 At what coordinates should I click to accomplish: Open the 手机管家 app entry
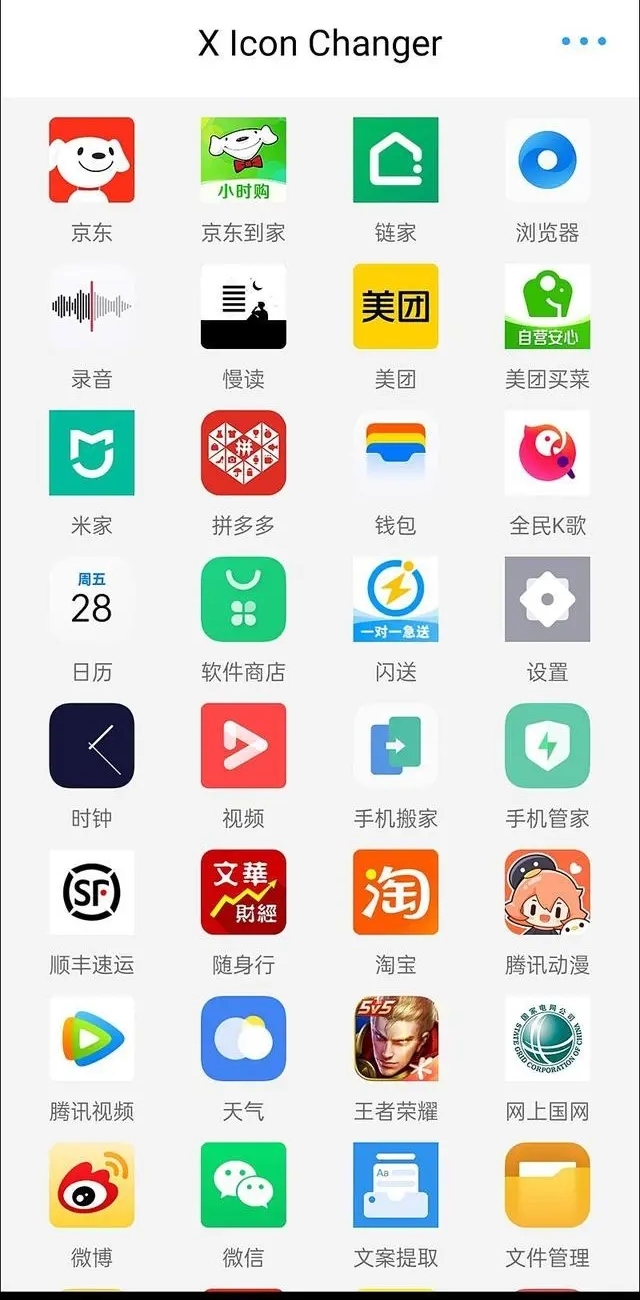tap(547, 746)
